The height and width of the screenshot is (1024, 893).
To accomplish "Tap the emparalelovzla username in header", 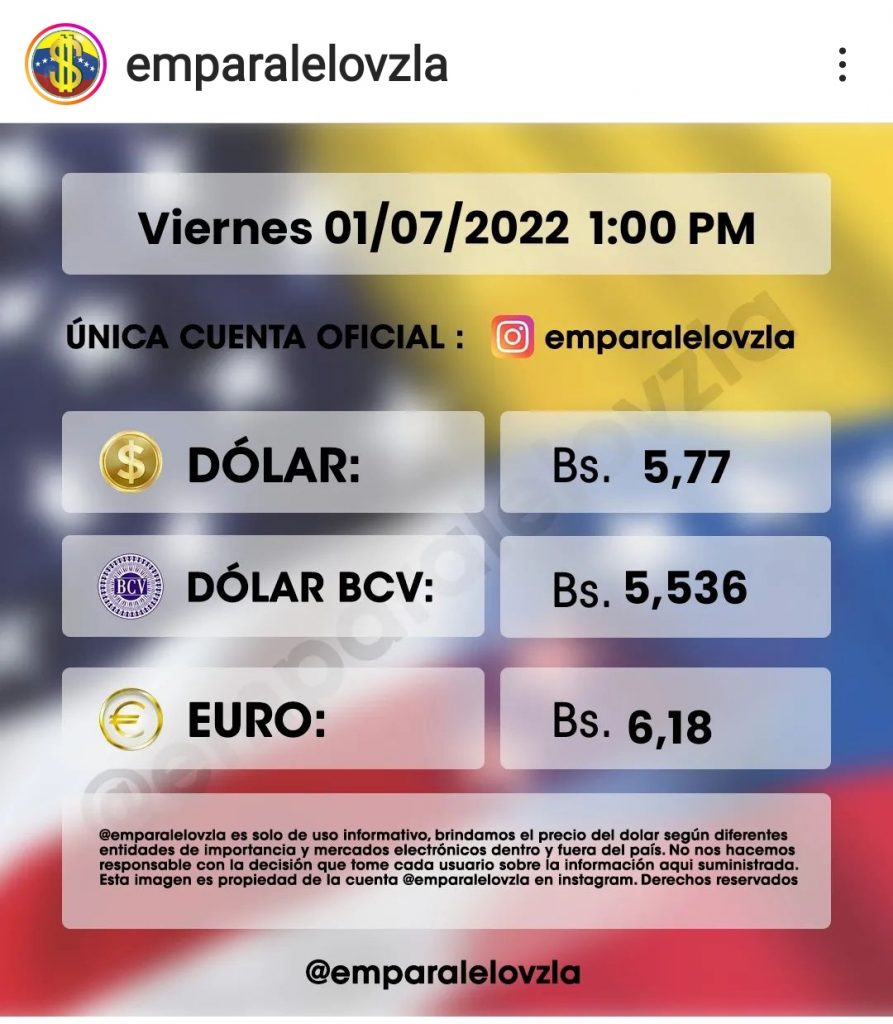I will 286,66.
